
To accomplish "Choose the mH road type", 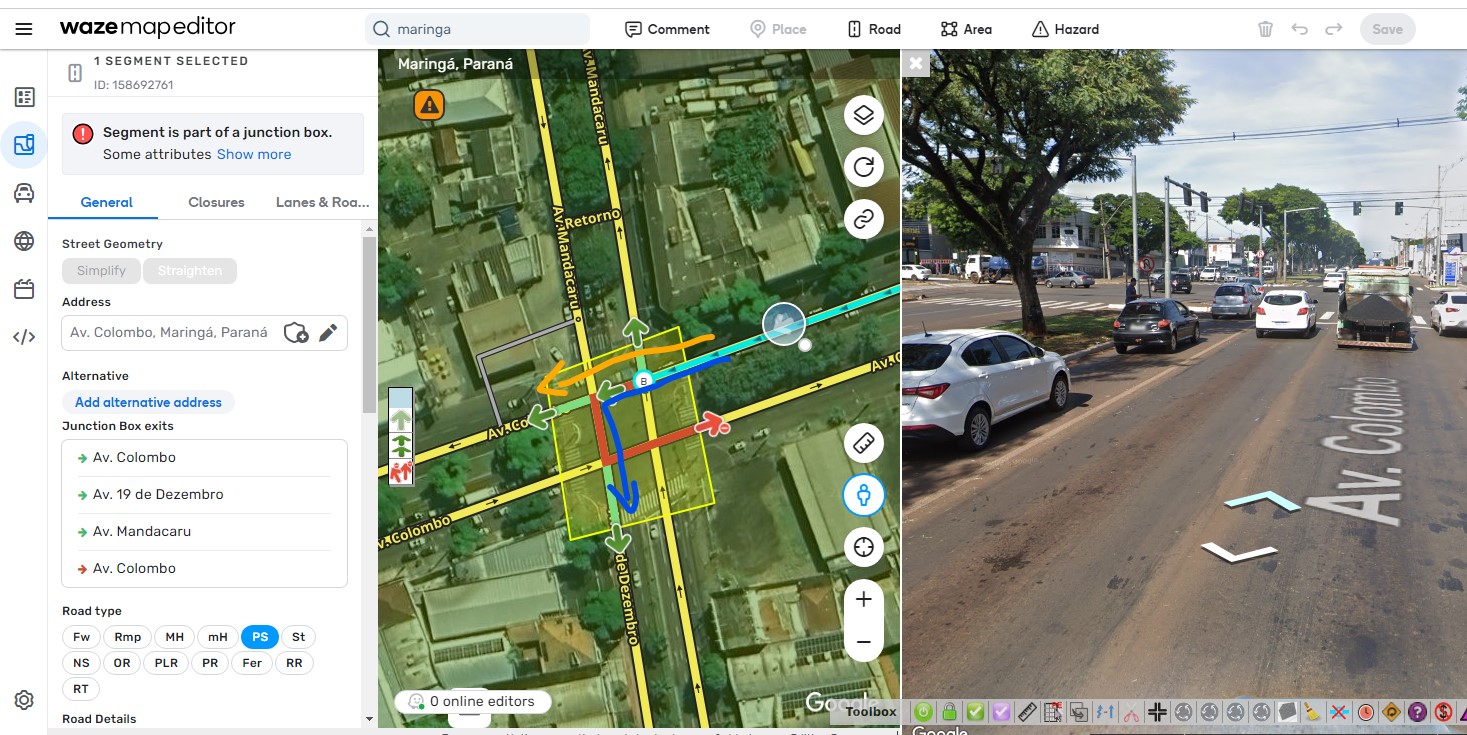I will coord(218,637).
